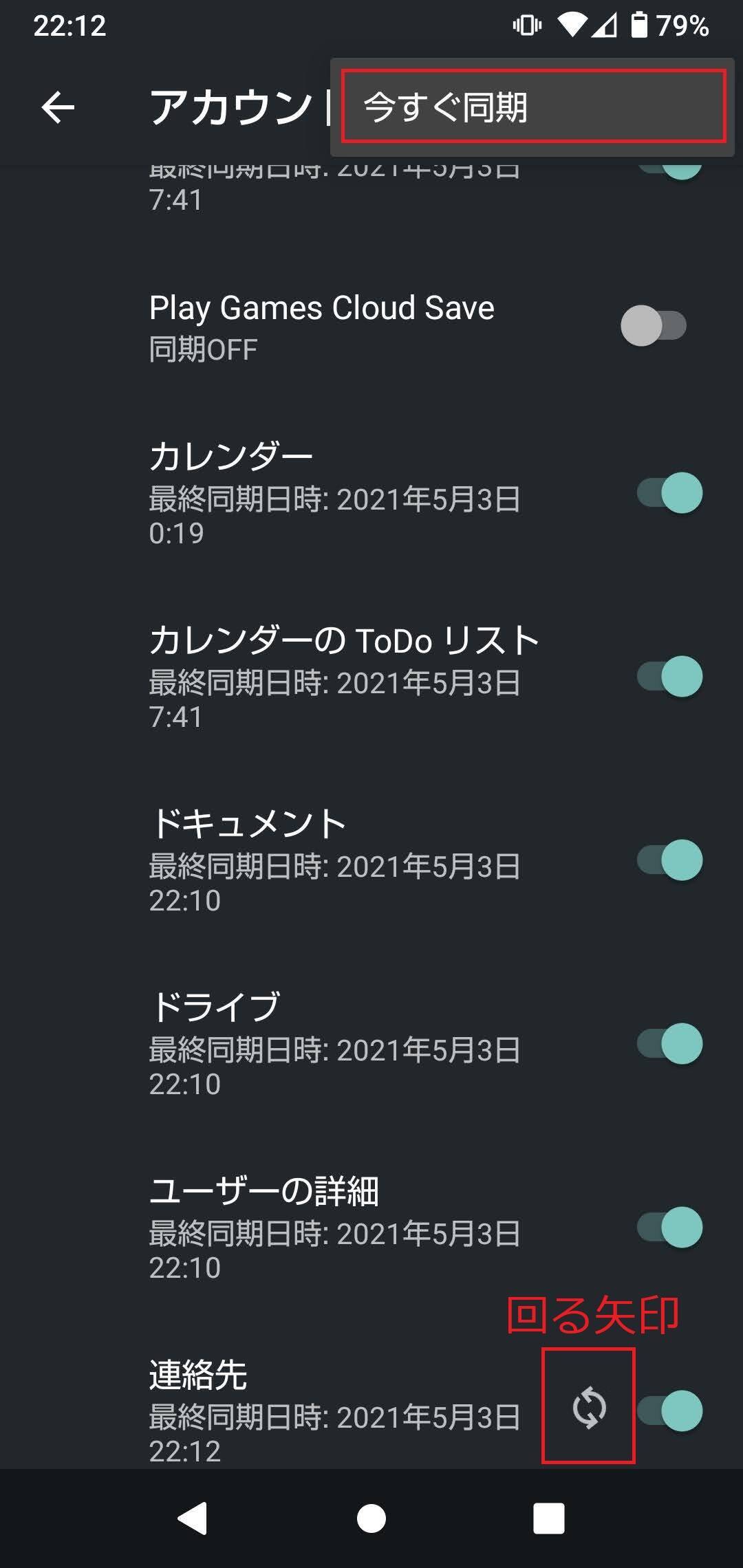Turn off ユーザーの詳細 sync
The width and height of the screenshot is (743, 1568).
click(x=669, y=1228)
